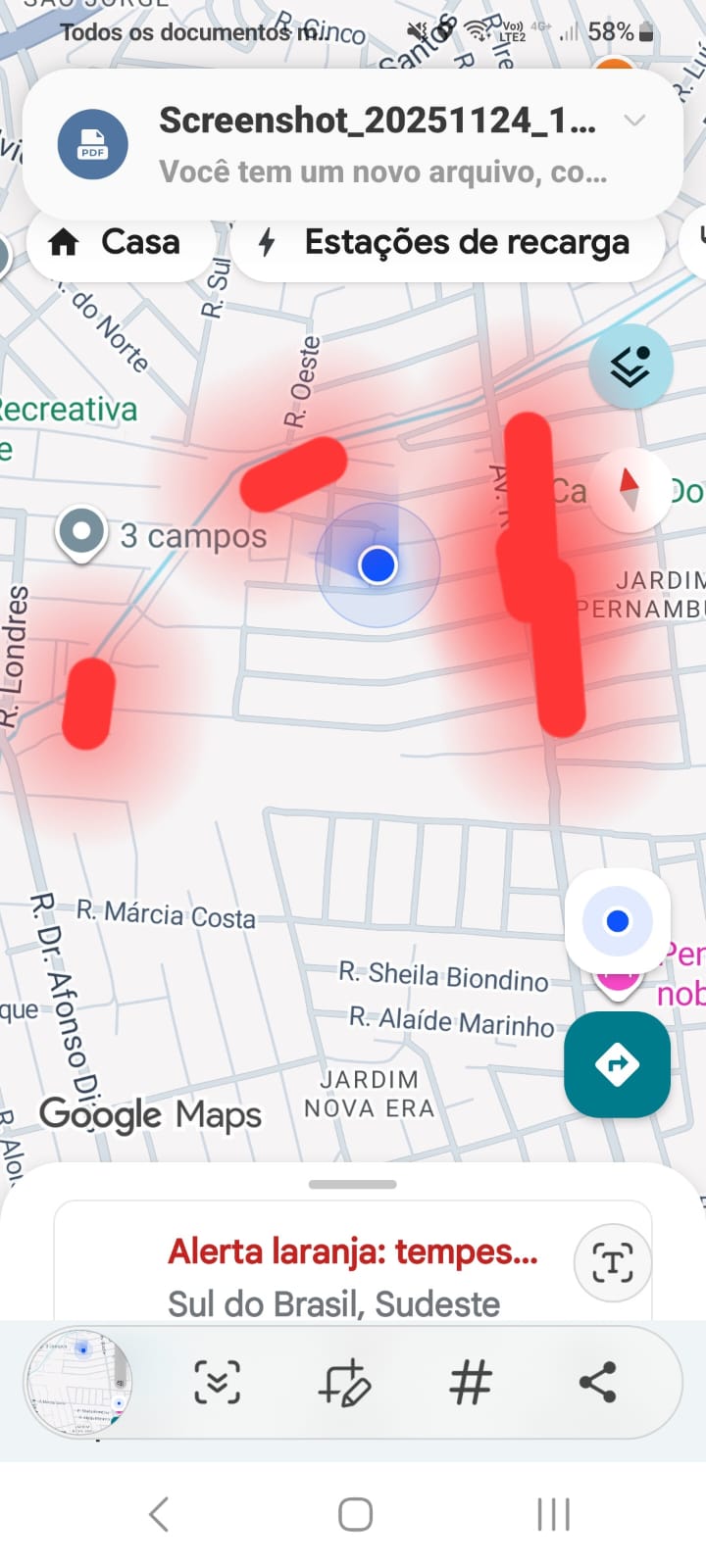Viewport: 706px width, 1568px height.
Task: Open directions with the teal arrow button
Action: [x=617, y=1064]
